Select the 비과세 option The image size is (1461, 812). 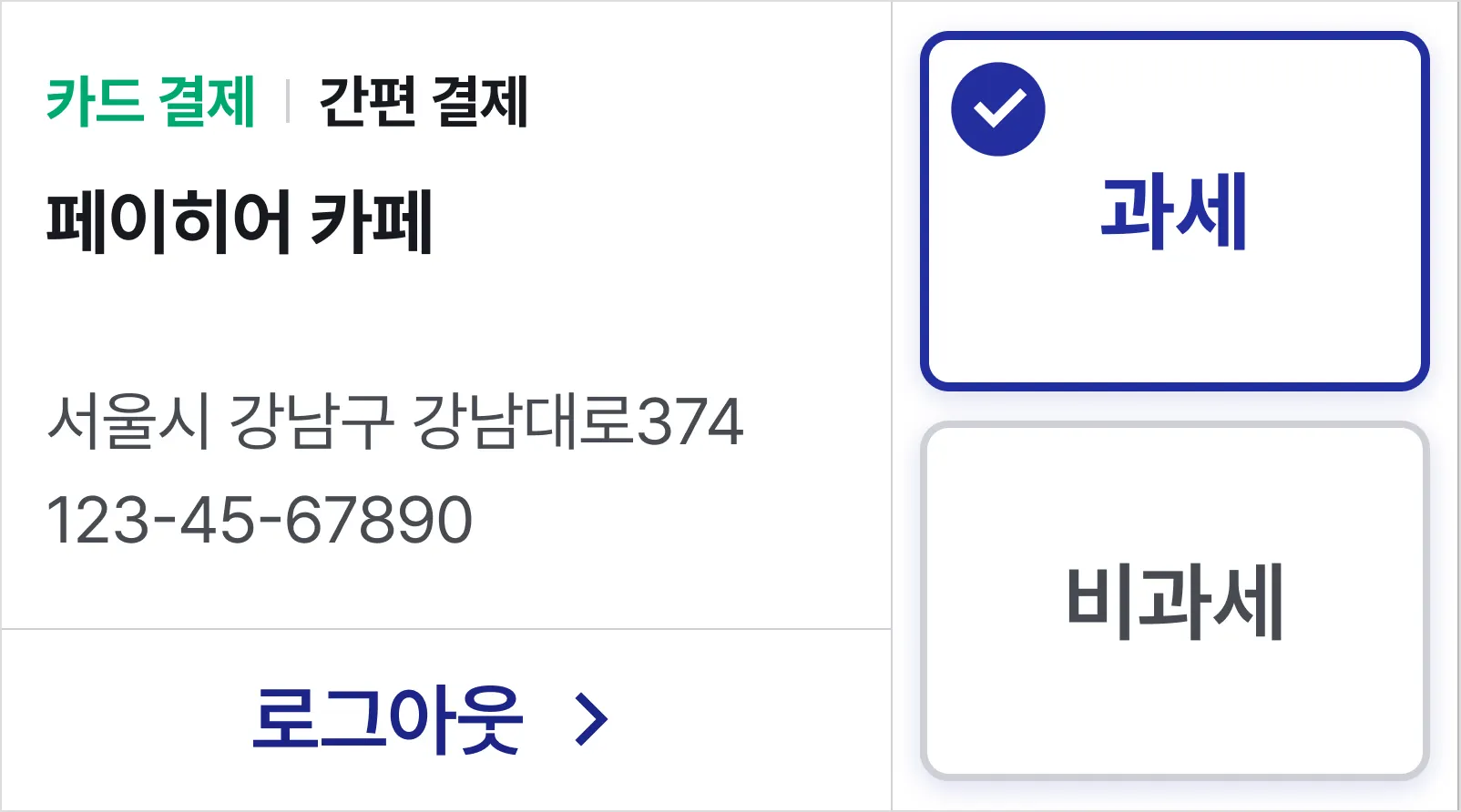(x=1174, y=601)
